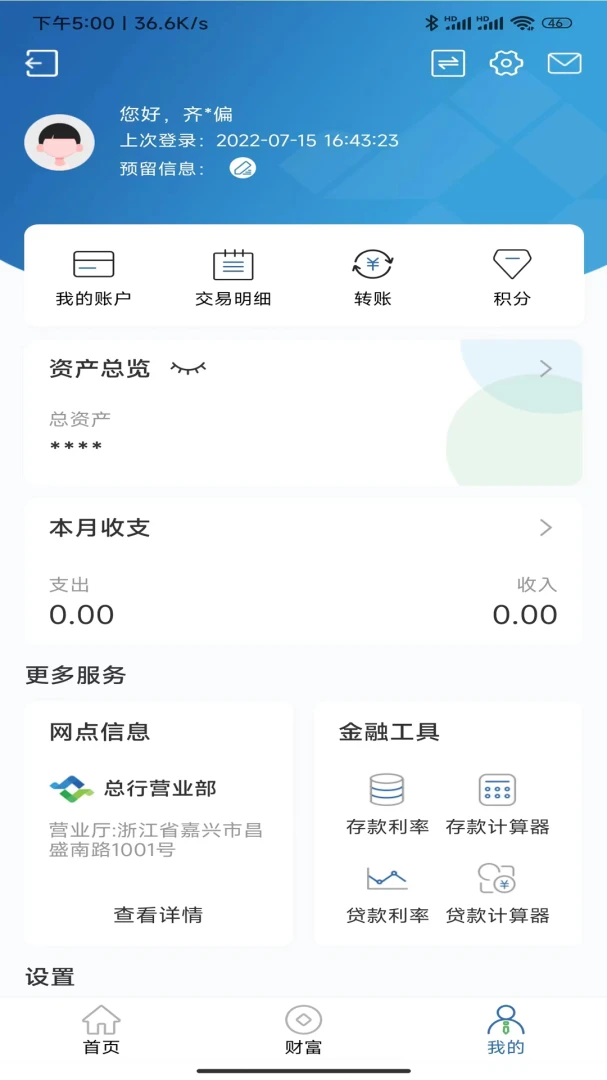This screenshot has height=1080, width=607.
Task: Open the messages envelope icon
Action: [x=564, y=64]
